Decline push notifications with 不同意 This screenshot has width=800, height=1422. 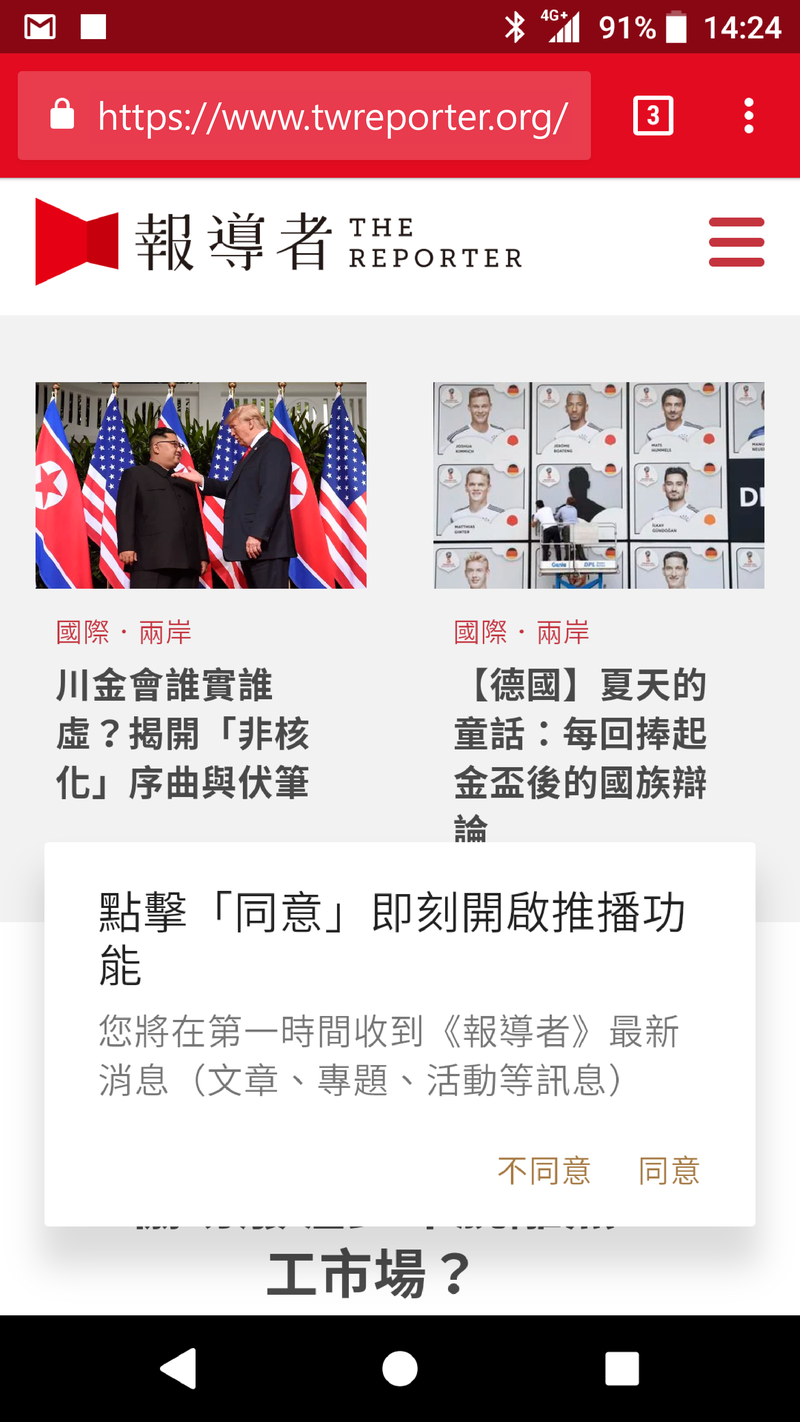click(544, 1170)
